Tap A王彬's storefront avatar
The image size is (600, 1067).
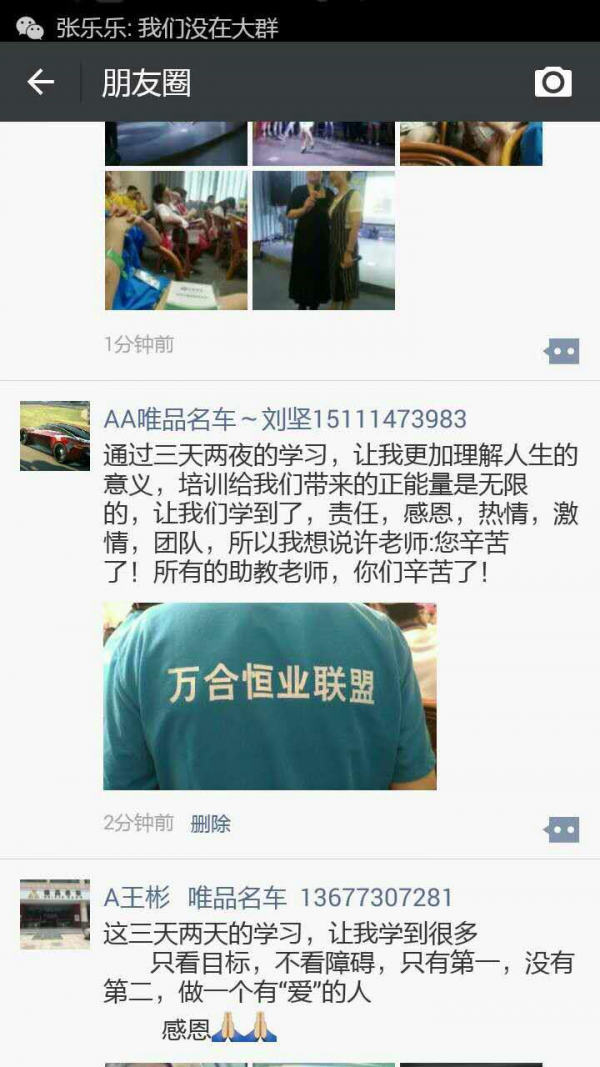click(55, 914)
